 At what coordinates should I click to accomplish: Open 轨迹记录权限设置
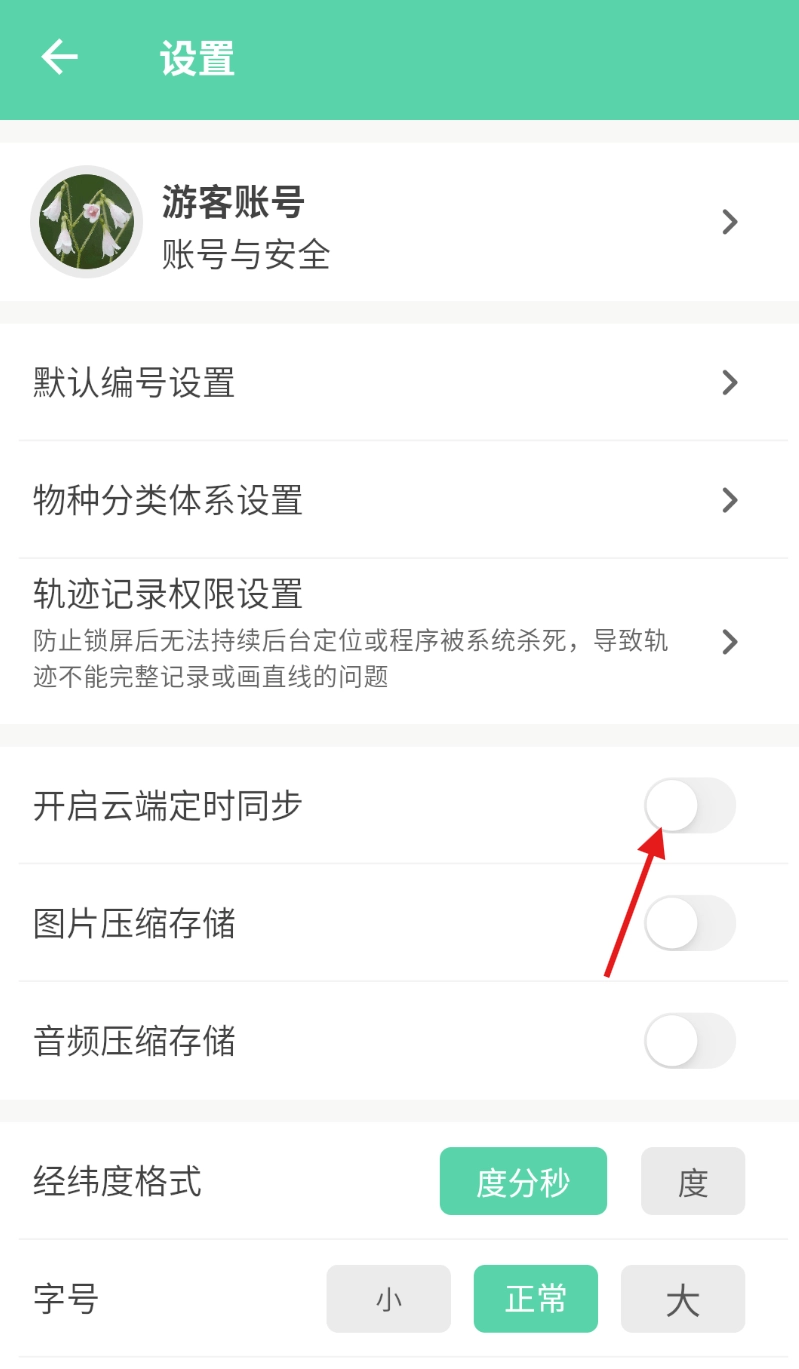tap(400, 632)
